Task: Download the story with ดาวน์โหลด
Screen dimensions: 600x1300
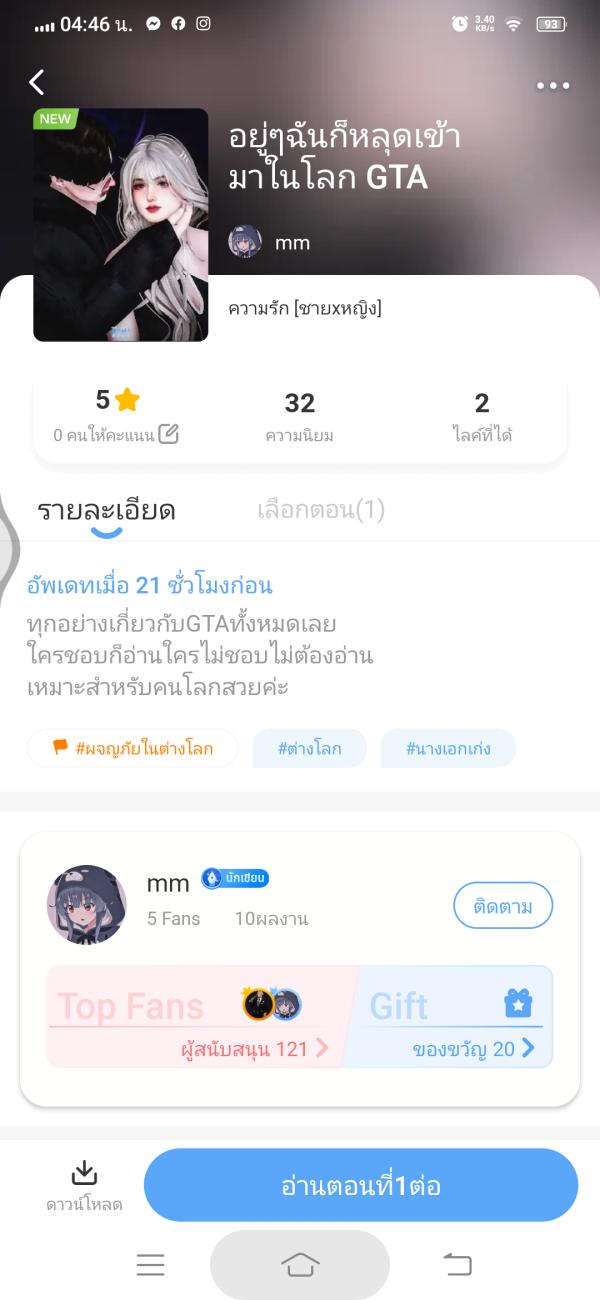Action: click(85, 1185)
